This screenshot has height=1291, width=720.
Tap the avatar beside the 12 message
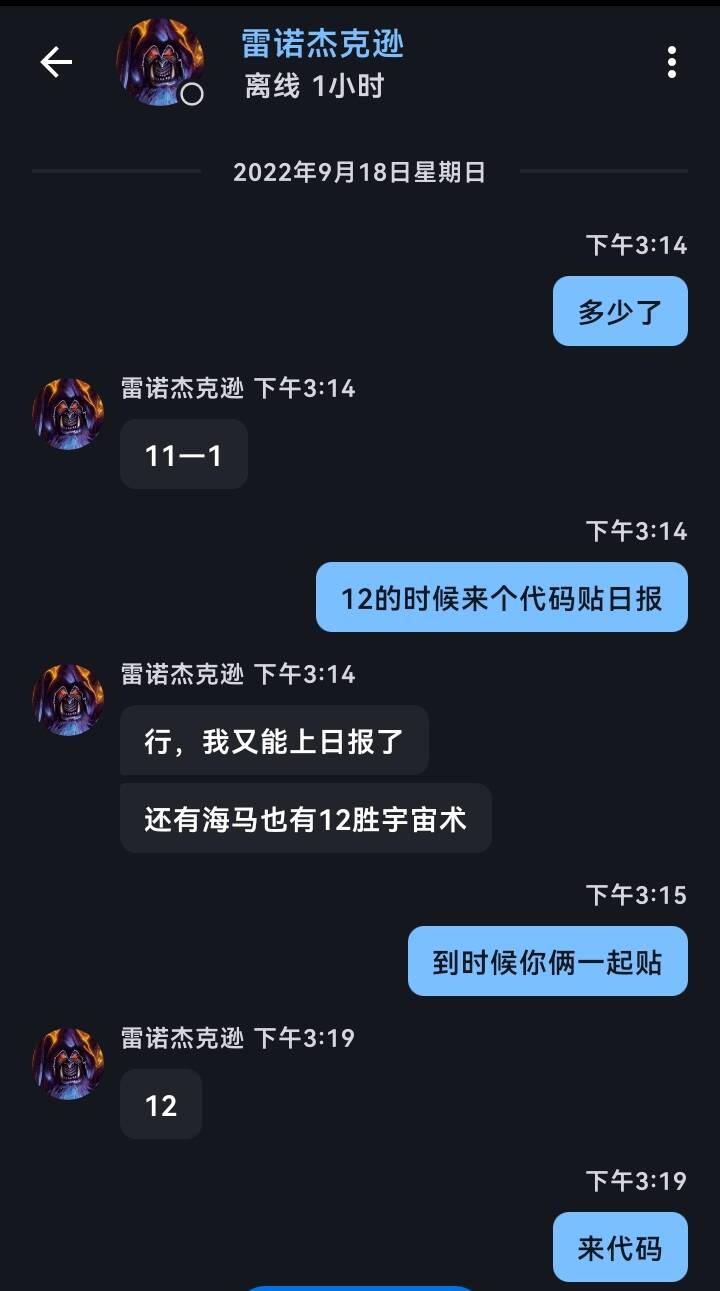click(x=68, y=1063)
